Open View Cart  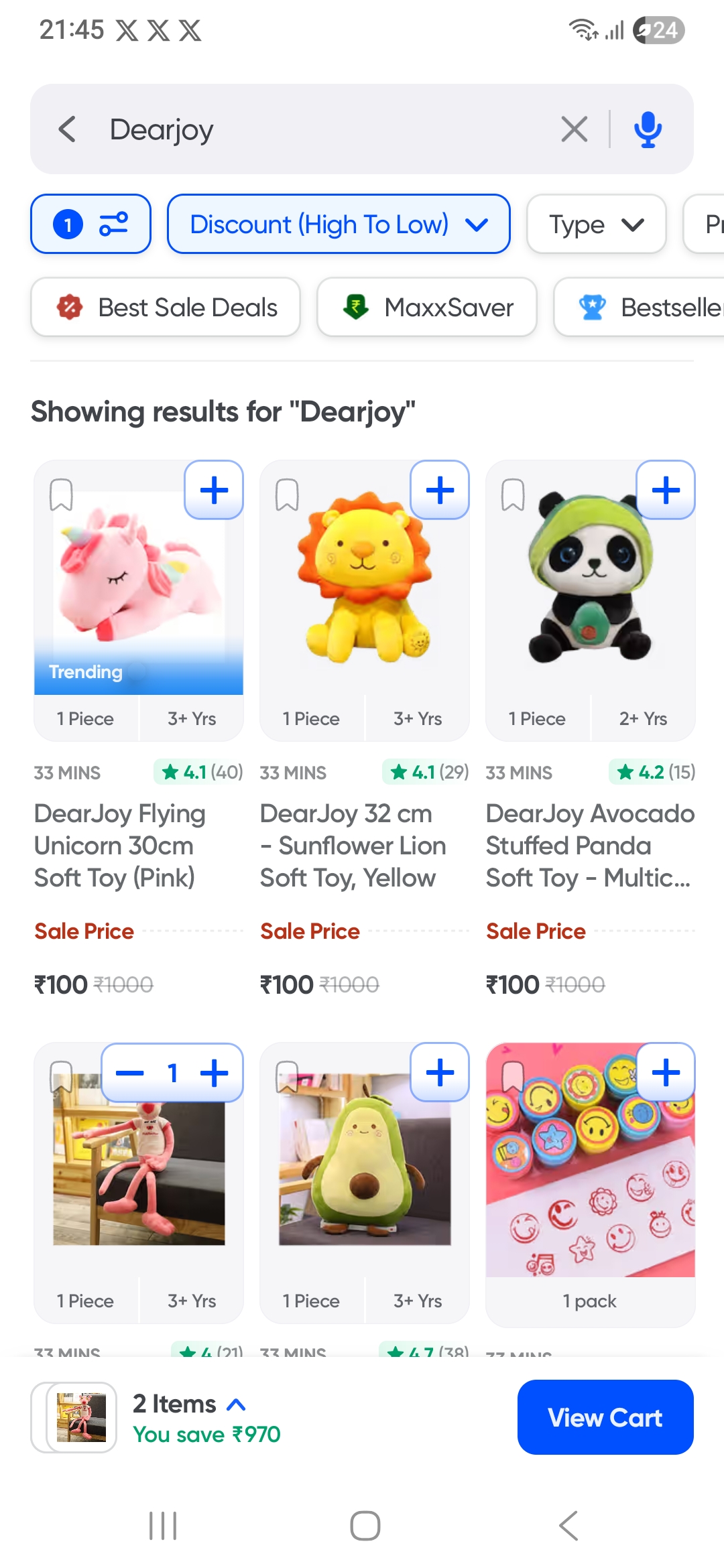[605, 1417]
